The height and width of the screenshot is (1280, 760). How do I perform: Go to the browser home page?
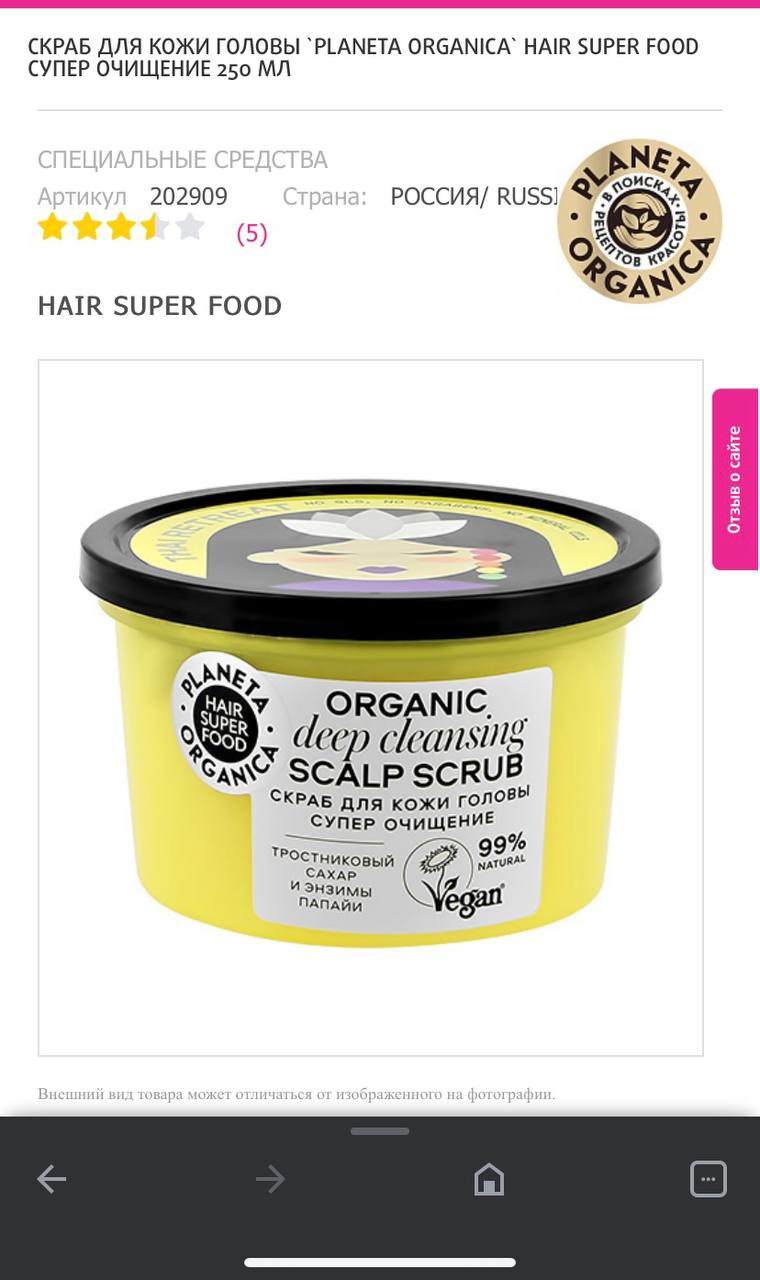point(489,1180)
